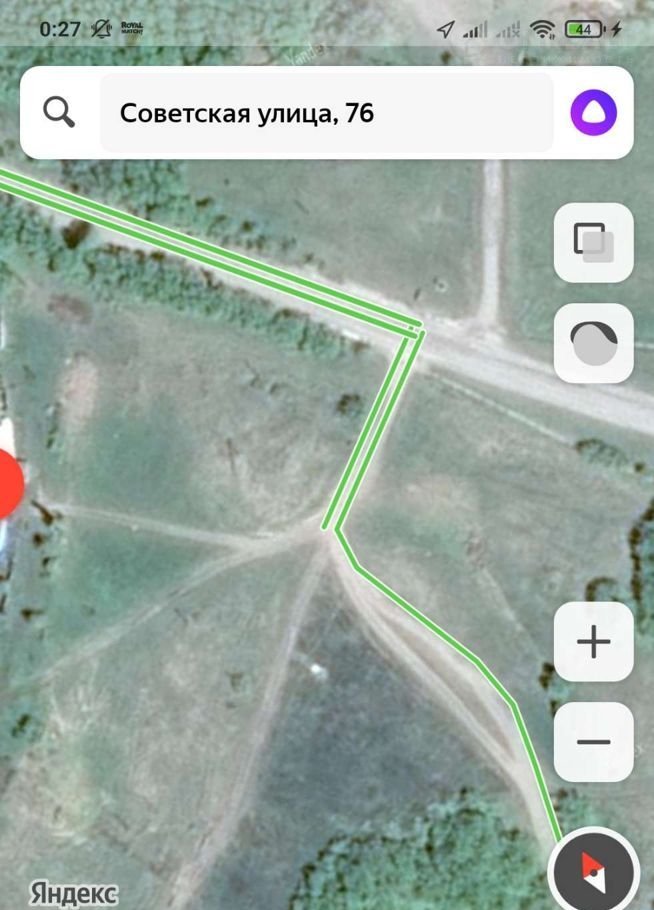Zoom out the map with minus

pos(593,742)
